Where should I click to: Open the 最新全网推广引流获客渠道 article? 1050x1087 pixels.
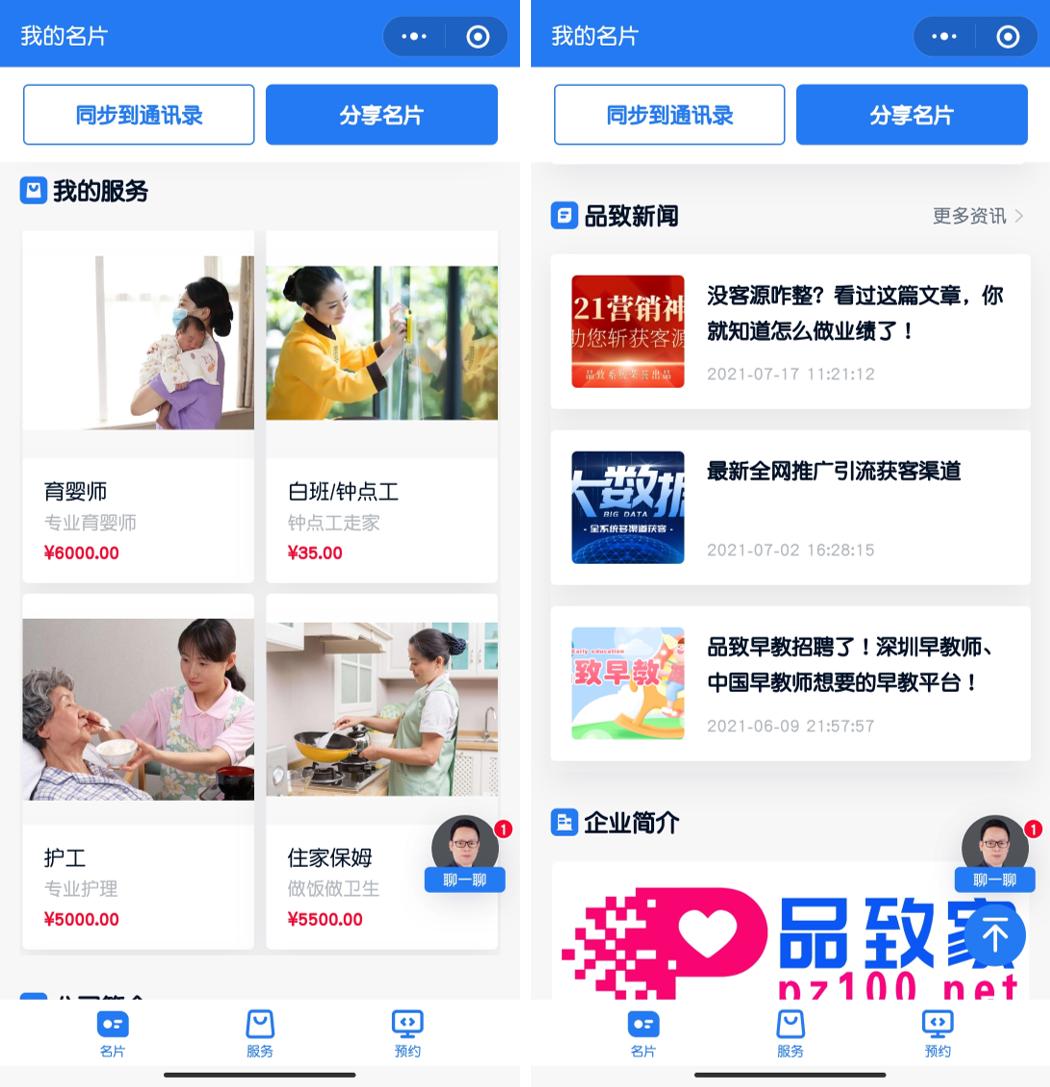pos(790,507)
